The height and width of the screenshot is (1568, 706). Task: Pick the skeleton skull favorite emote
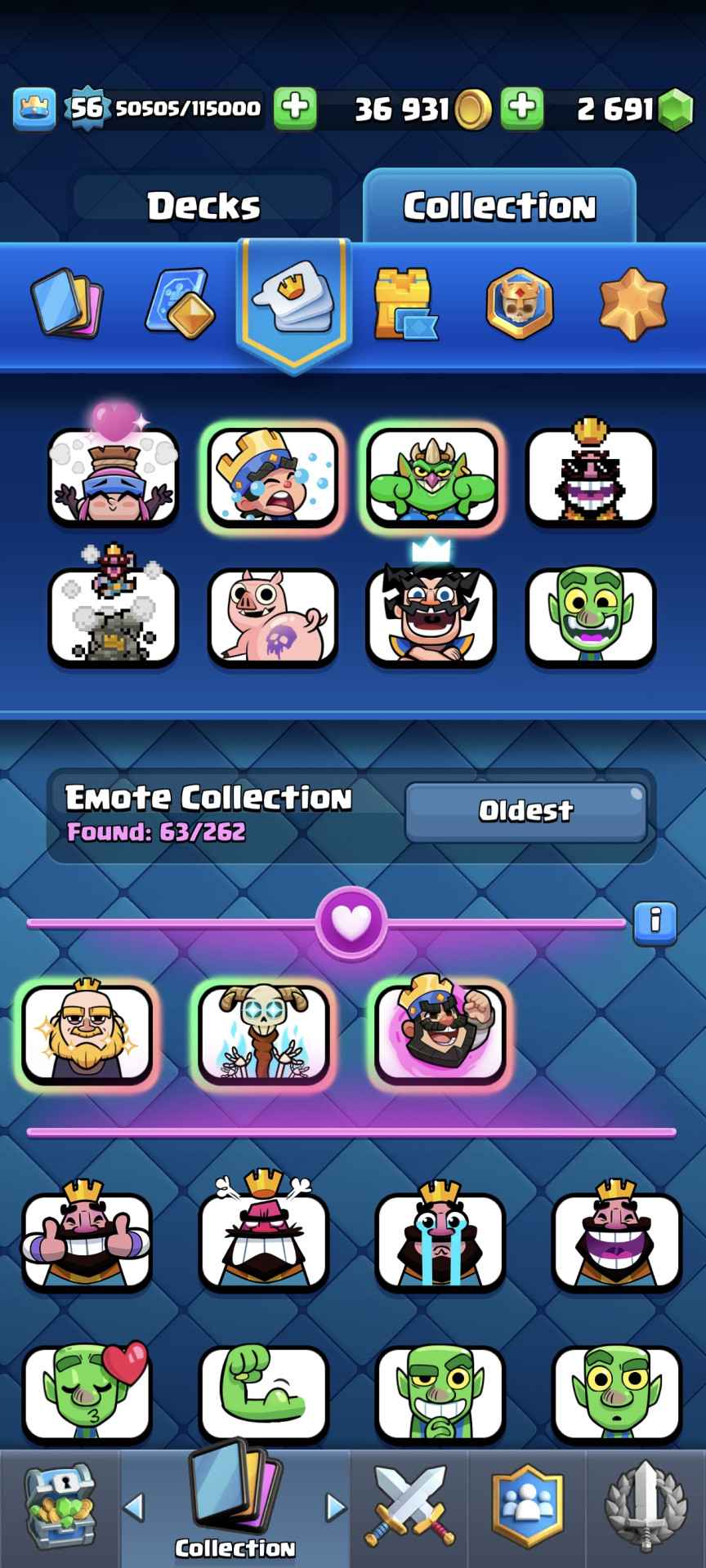click(x=263, y=1033)
